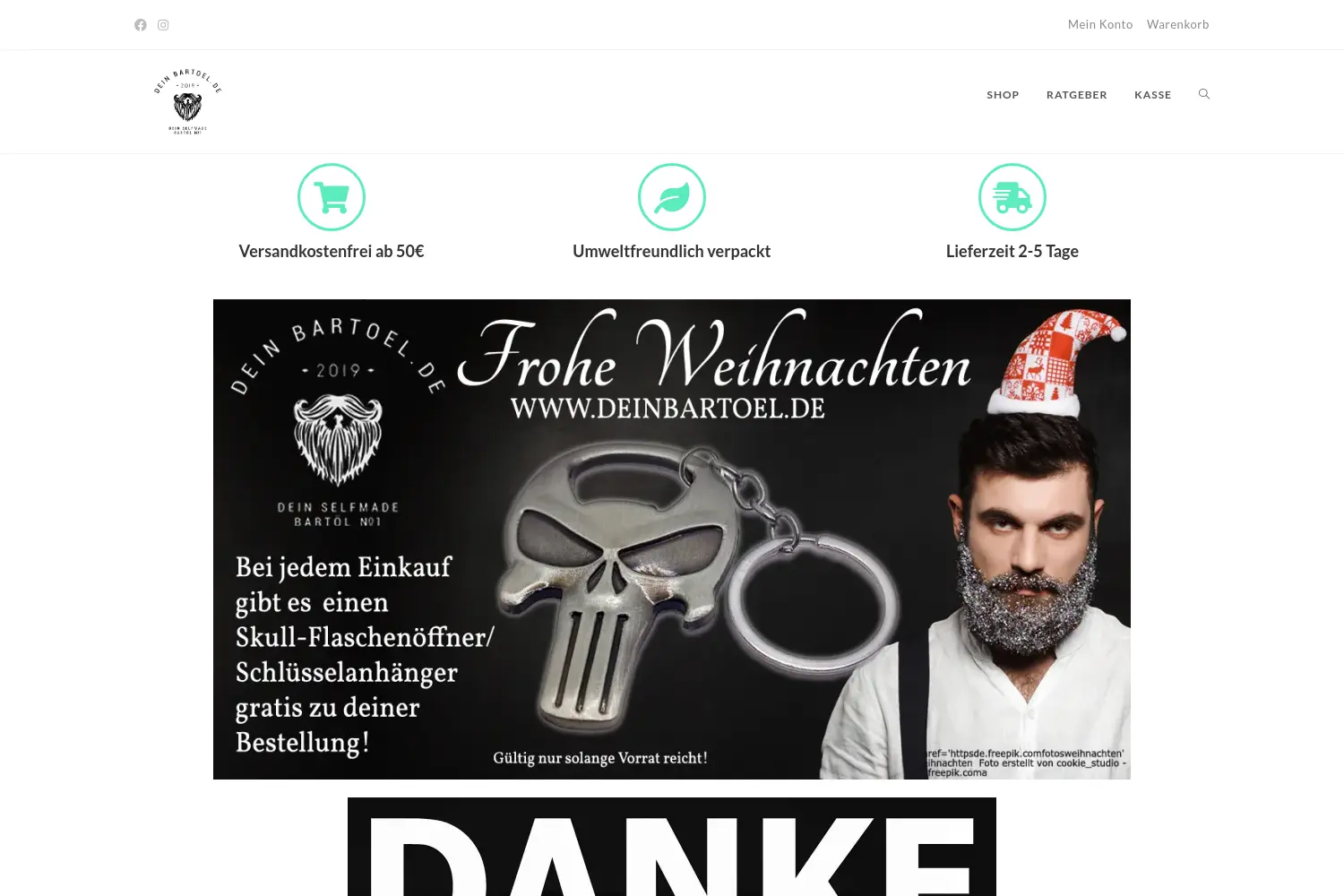Open the Instagram profile icon
1344x896 pixels.
click(x=163, y=25)
